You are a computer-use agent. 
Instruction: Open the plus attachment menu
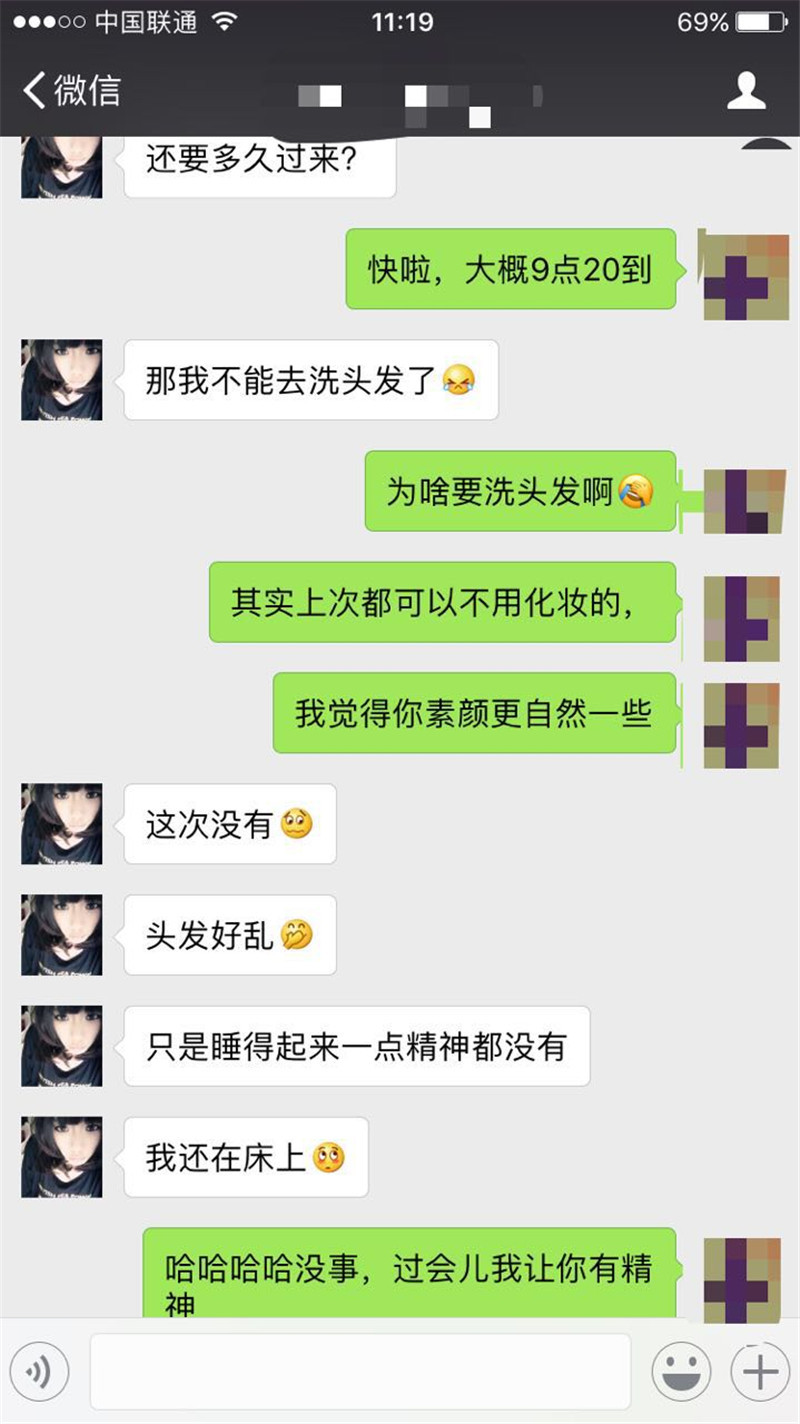[x=760, y=1372]
